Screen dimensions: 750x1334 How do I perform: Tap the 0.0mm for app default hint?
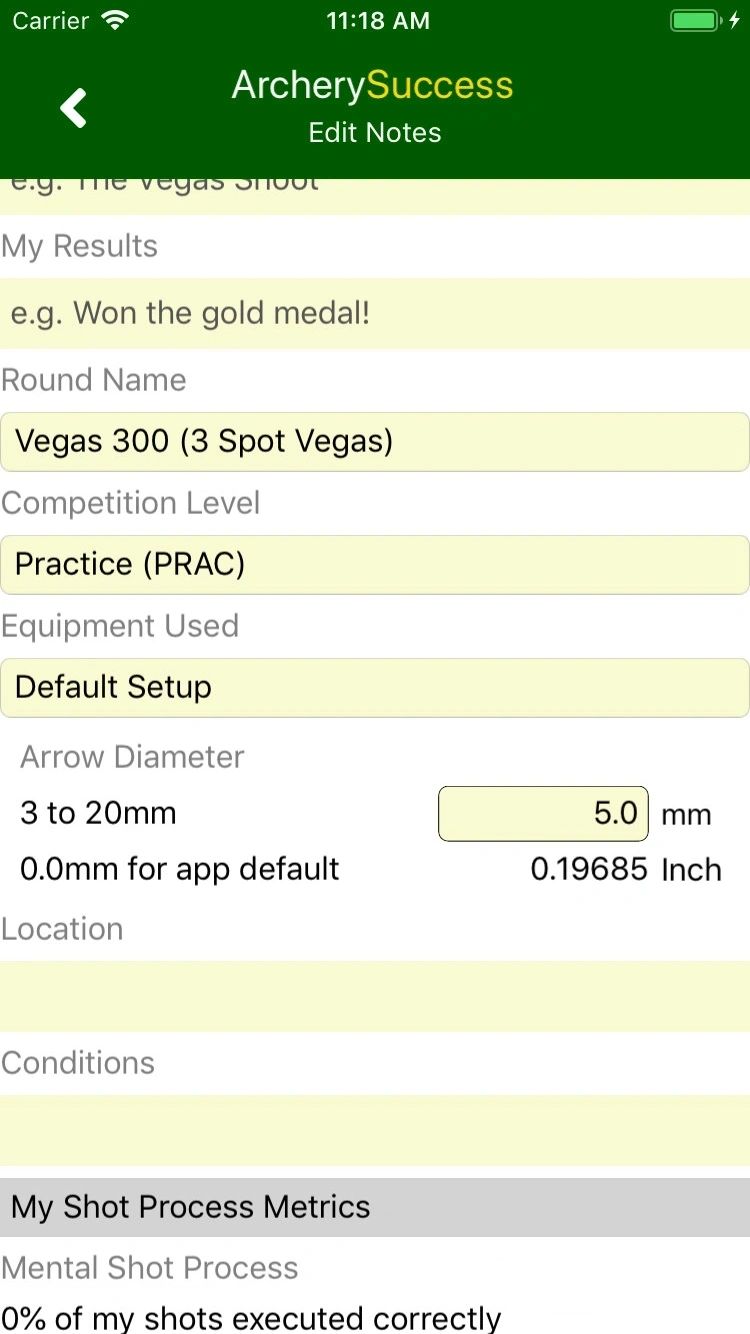[x=178, y=869]
